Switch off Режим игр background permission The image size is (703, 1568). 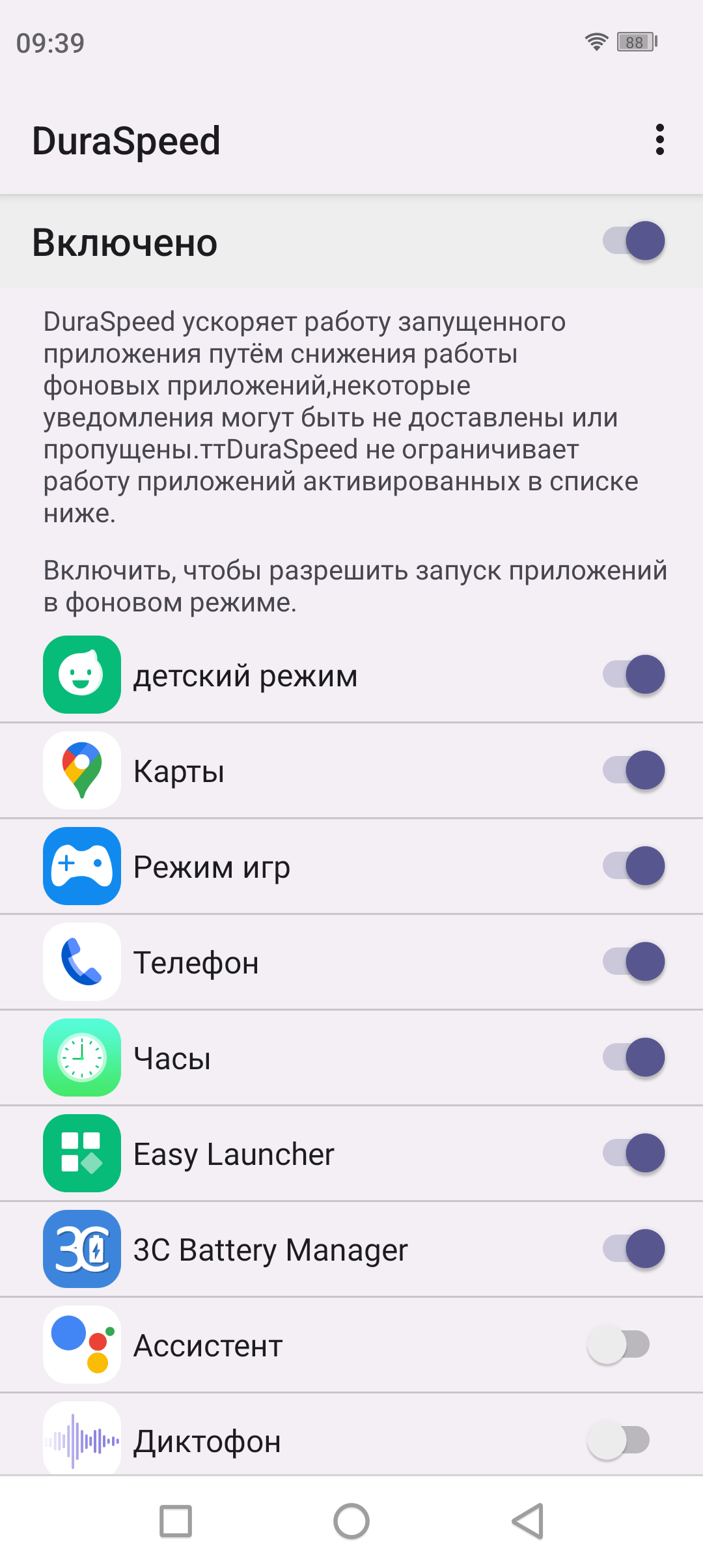pyautogui.click(x=634, y=866)
